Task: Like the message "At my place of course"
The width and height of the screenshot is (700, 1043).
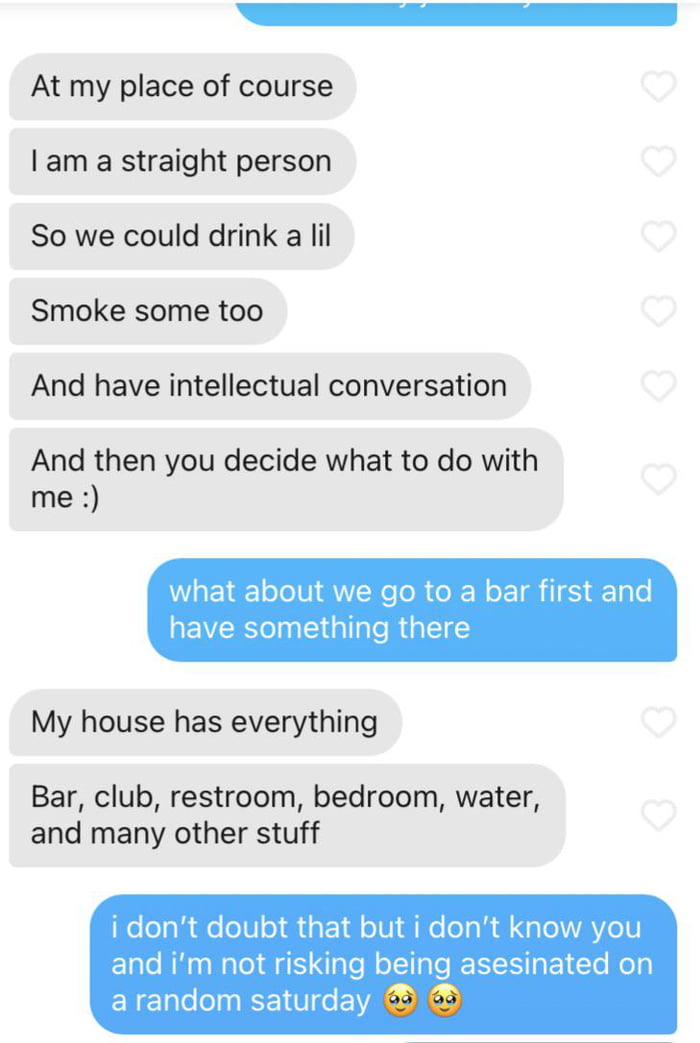Action: [x=658, y=87]
